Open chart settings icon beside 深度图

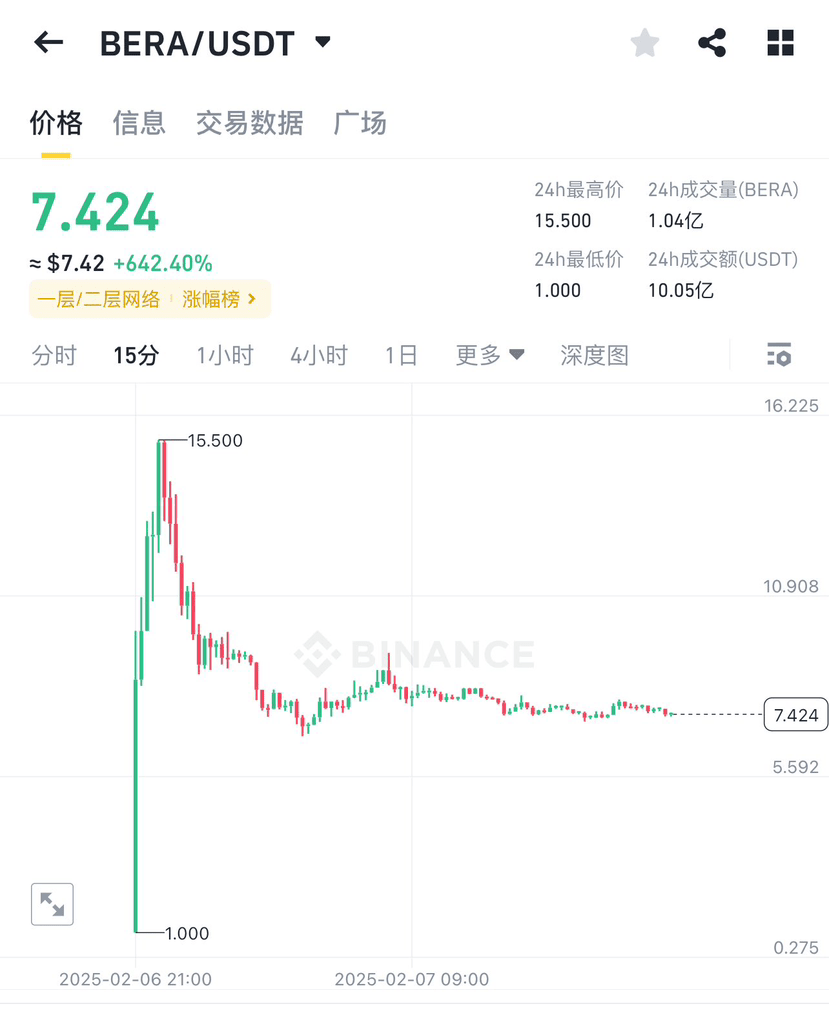778,355
